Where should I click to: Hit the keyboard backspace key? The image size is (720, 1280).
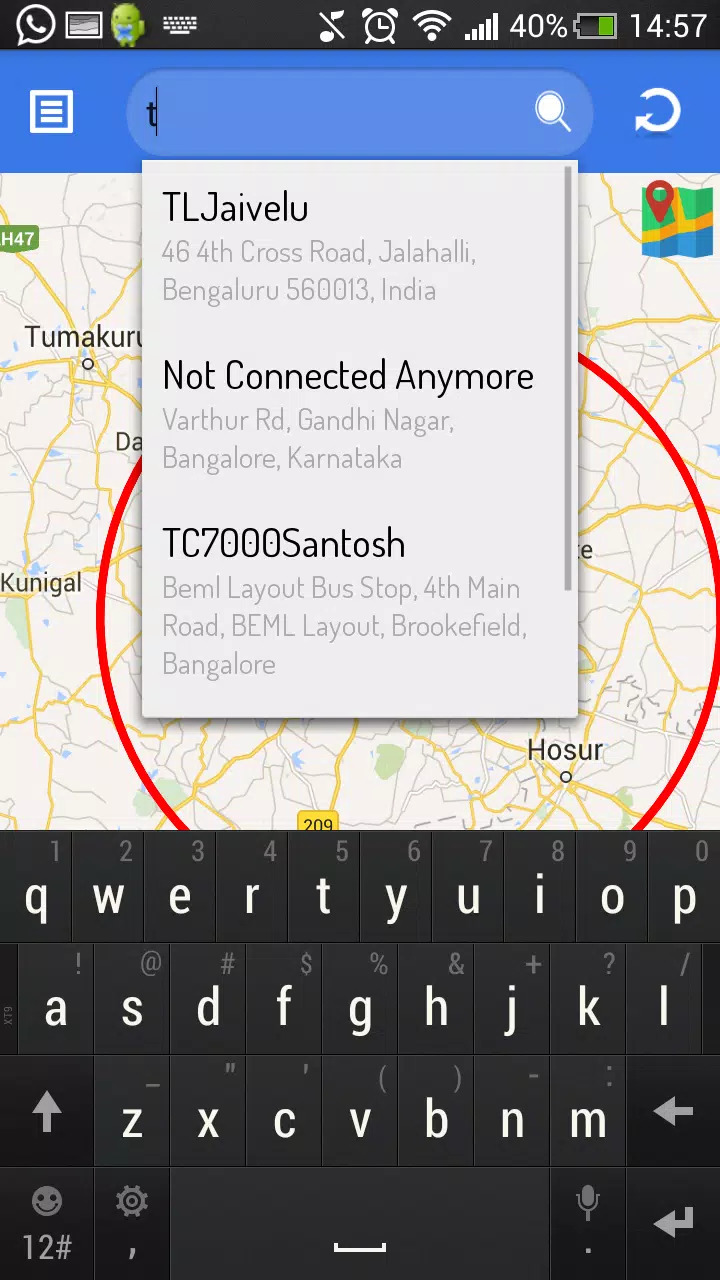pyautogui.click(x=673, y=1112)
